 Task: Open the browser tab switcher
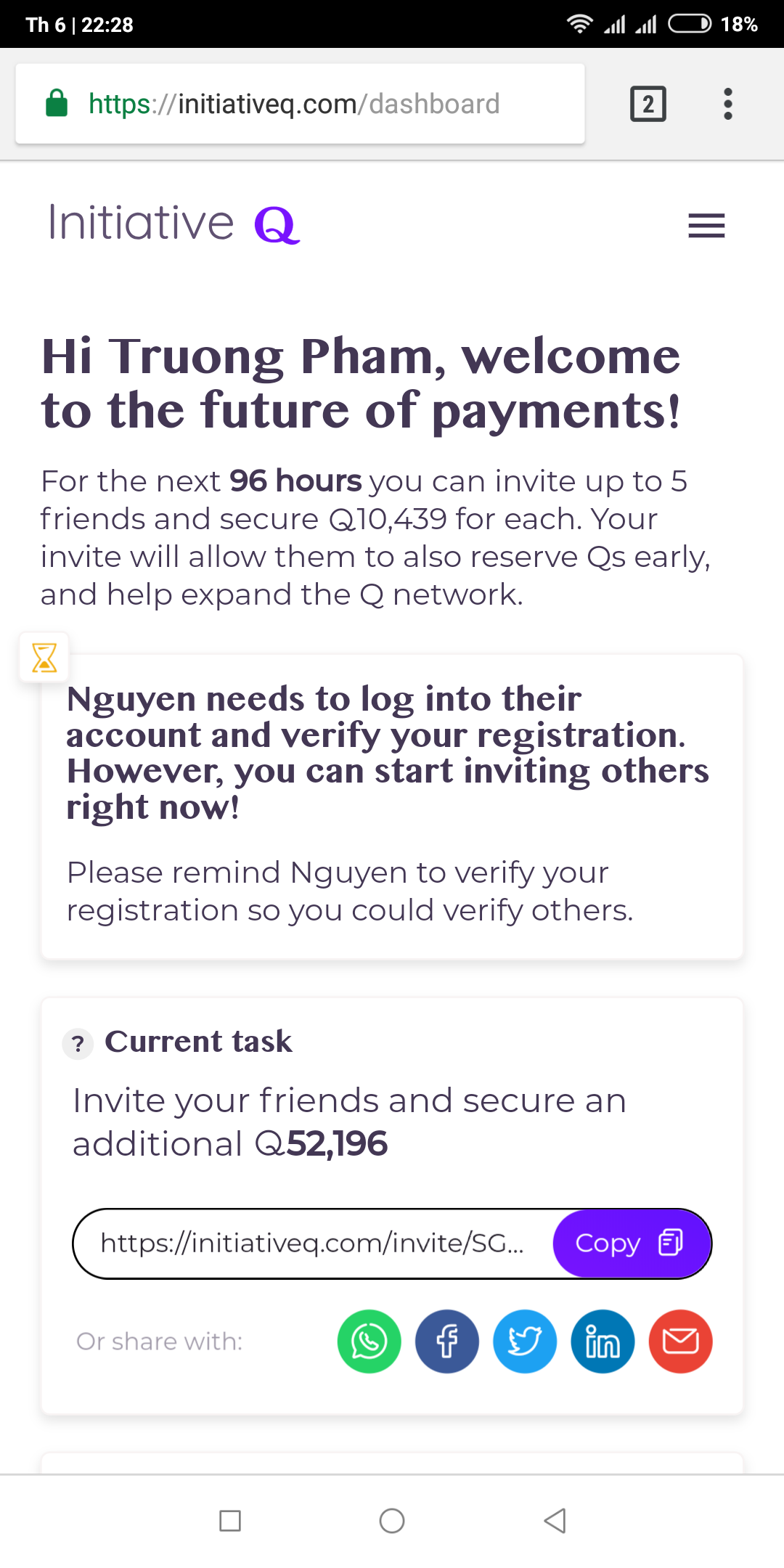coord(648,104)
